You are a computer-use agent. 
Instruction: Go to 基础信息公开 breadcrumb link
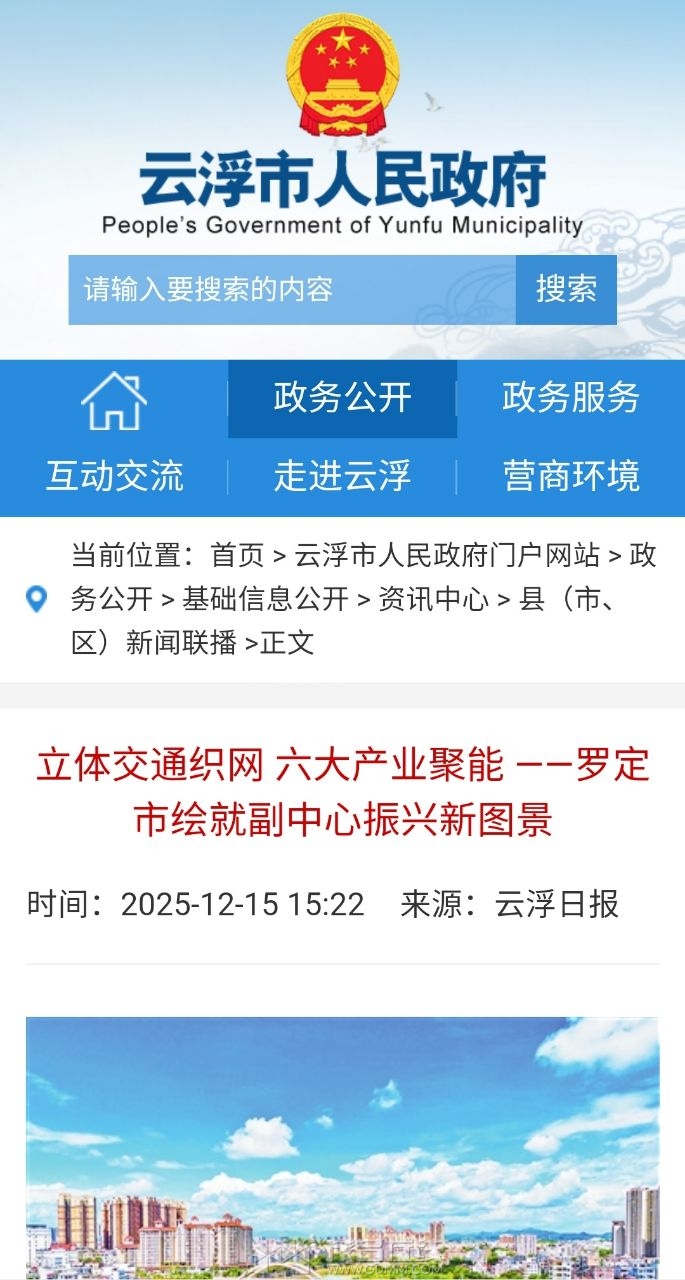pyautogui.click(x=265, y=599)
